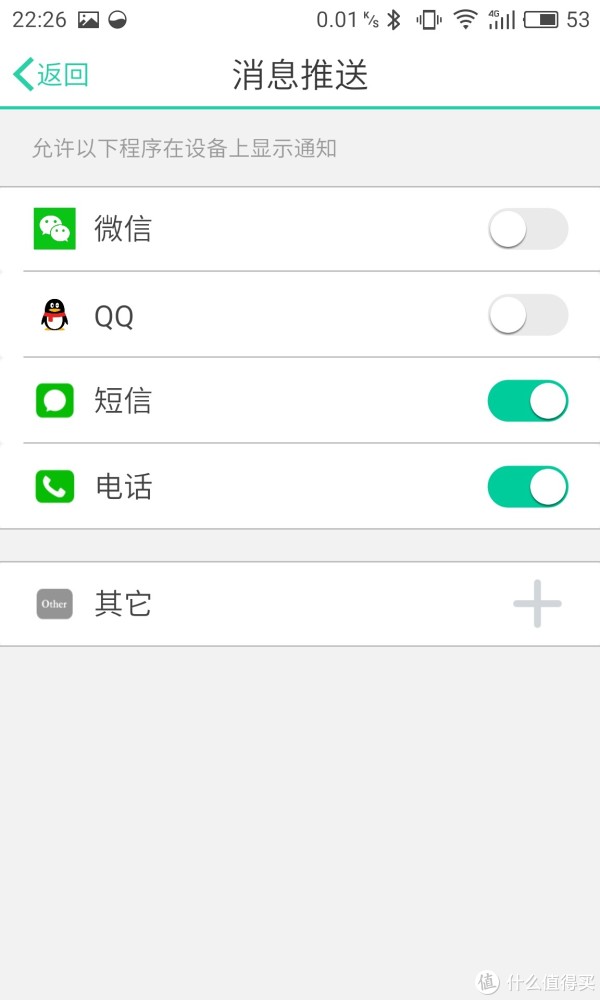Disable 短信 message notifications

pos(528,401)
